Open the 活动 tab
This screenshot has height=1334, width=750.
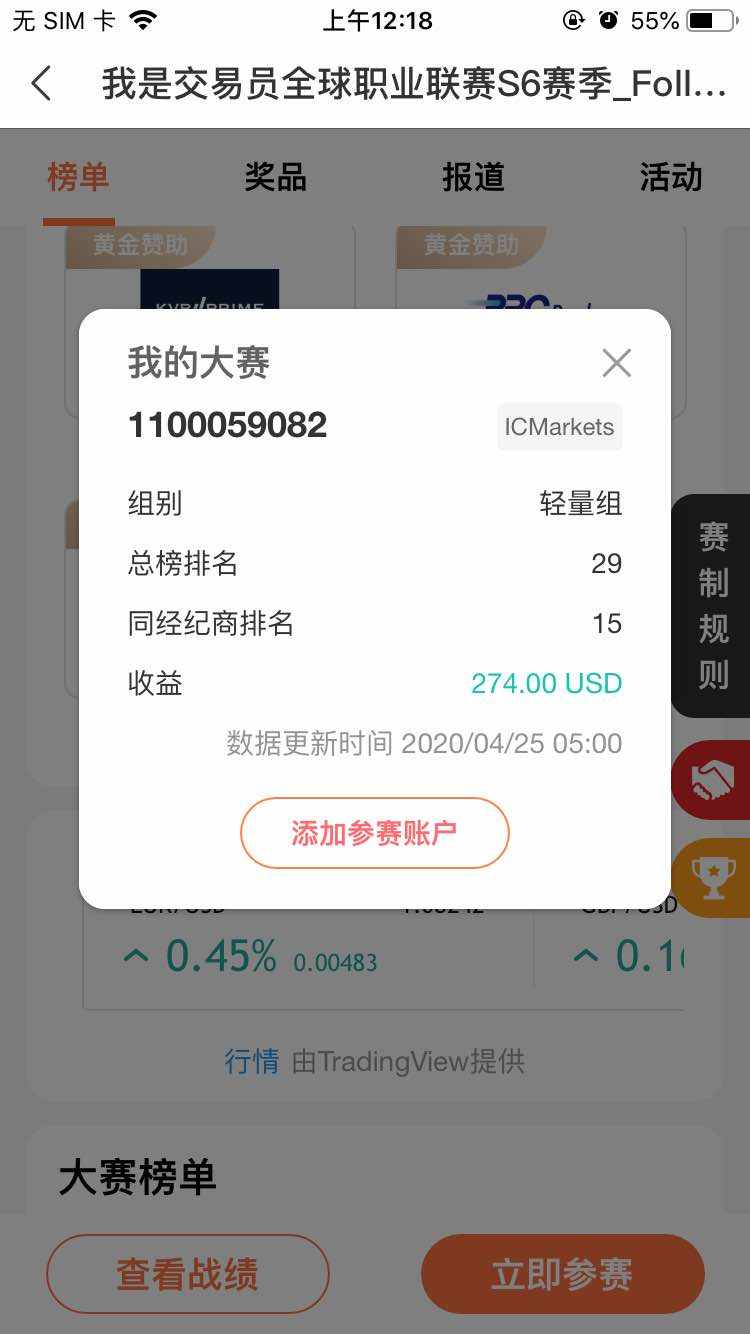pyautogui.click(x=670, y=178)
